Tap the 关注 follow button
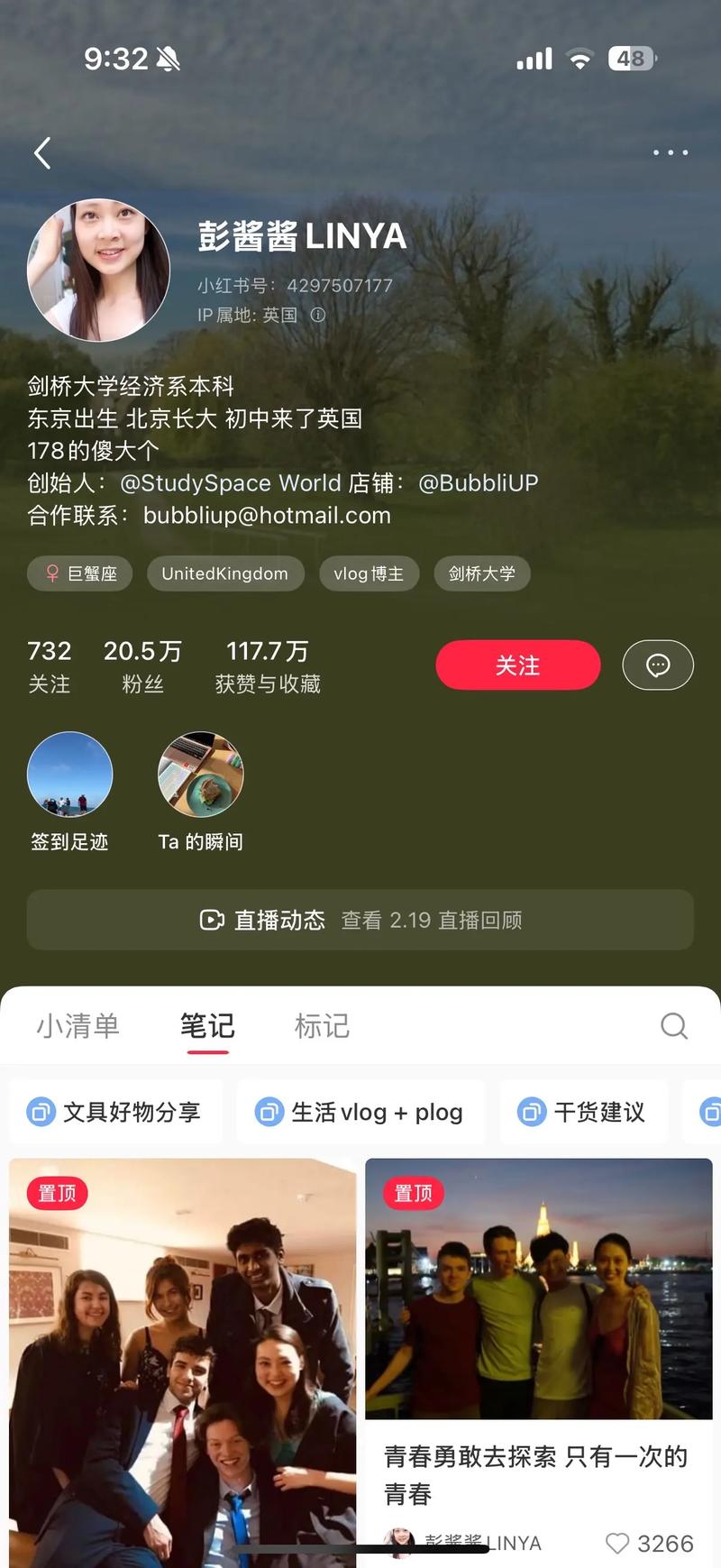 click(518, 665)
